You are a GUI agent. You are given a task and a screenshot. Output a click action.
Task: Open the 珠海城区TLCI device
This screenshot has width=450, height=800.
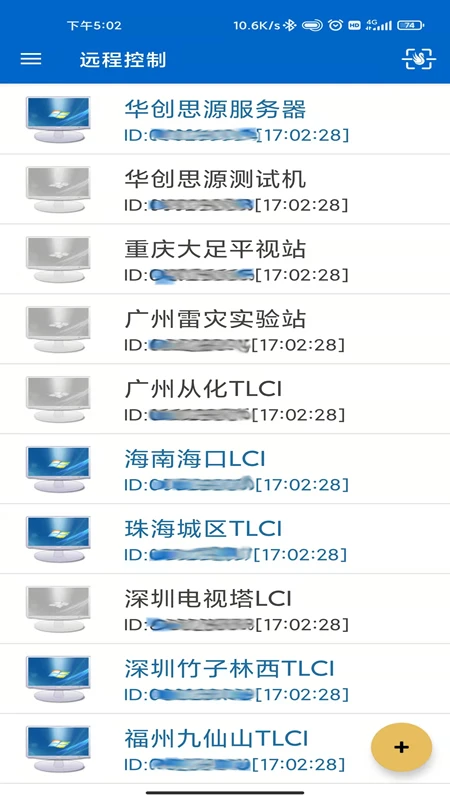(225, 539)
